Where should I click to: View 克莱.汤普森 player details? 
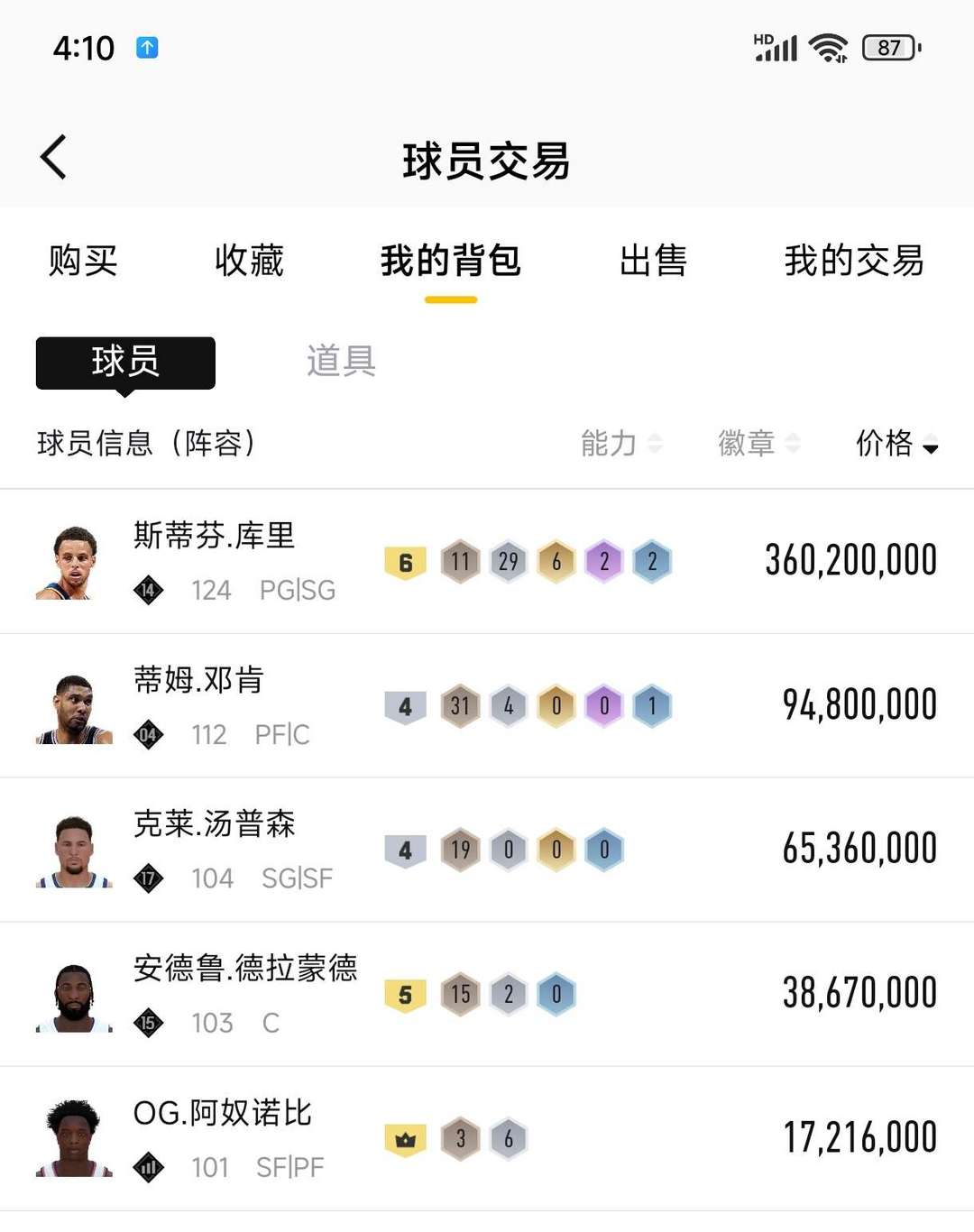pos(215,824)
